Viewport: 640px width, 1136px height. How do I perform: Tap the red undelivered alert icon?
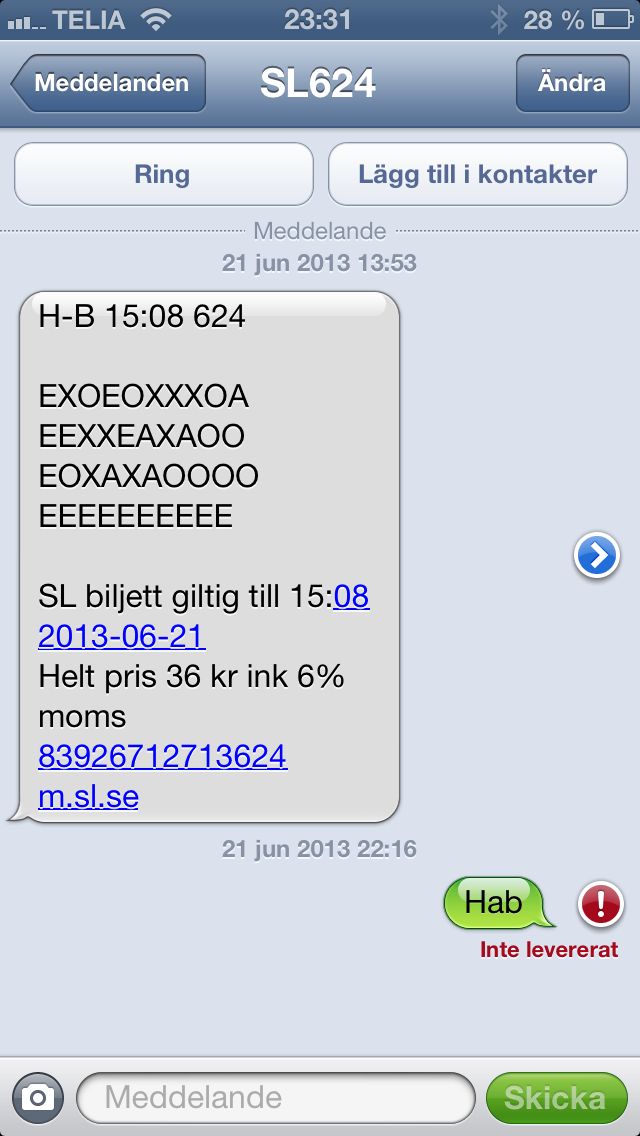pos(601,904)
